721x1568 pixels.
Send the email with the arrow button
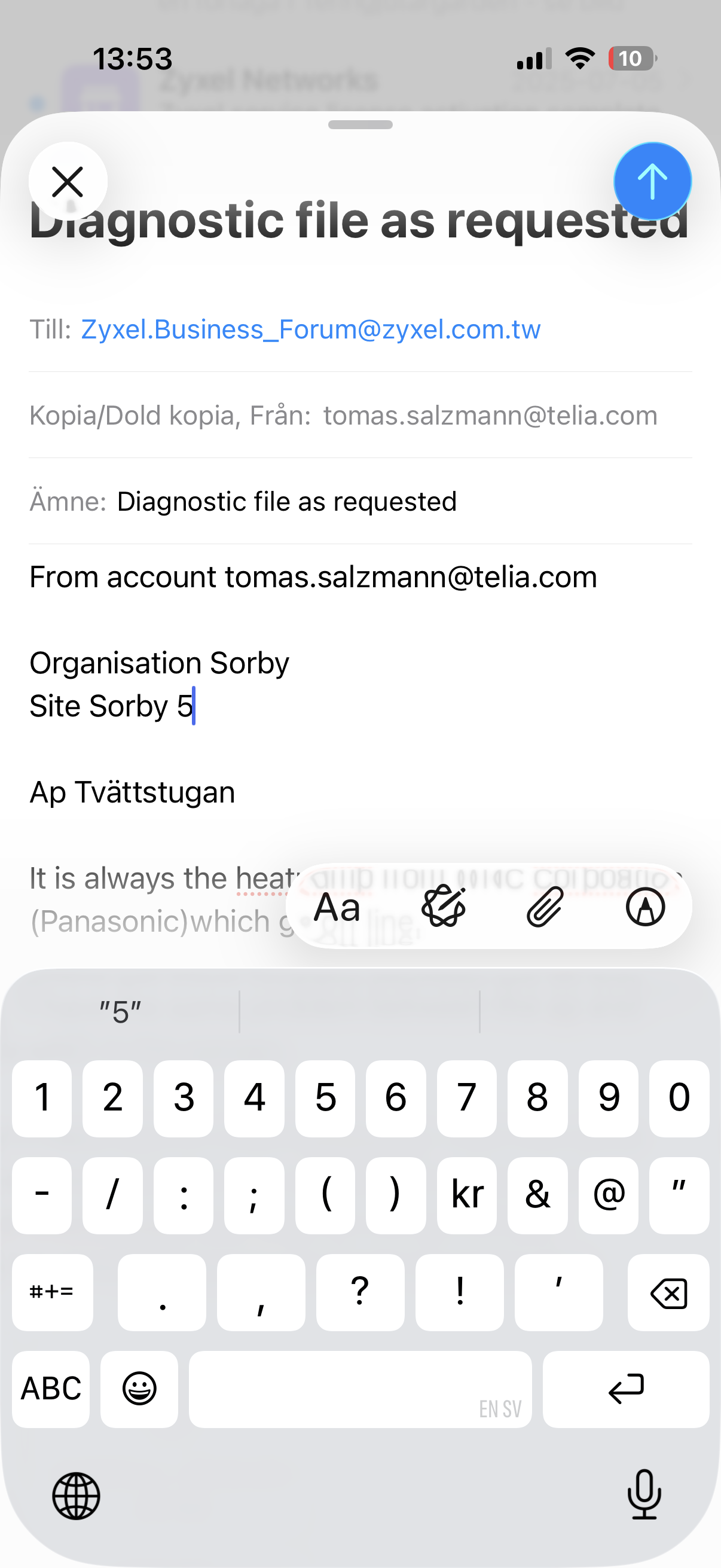(x=652, y=181)
